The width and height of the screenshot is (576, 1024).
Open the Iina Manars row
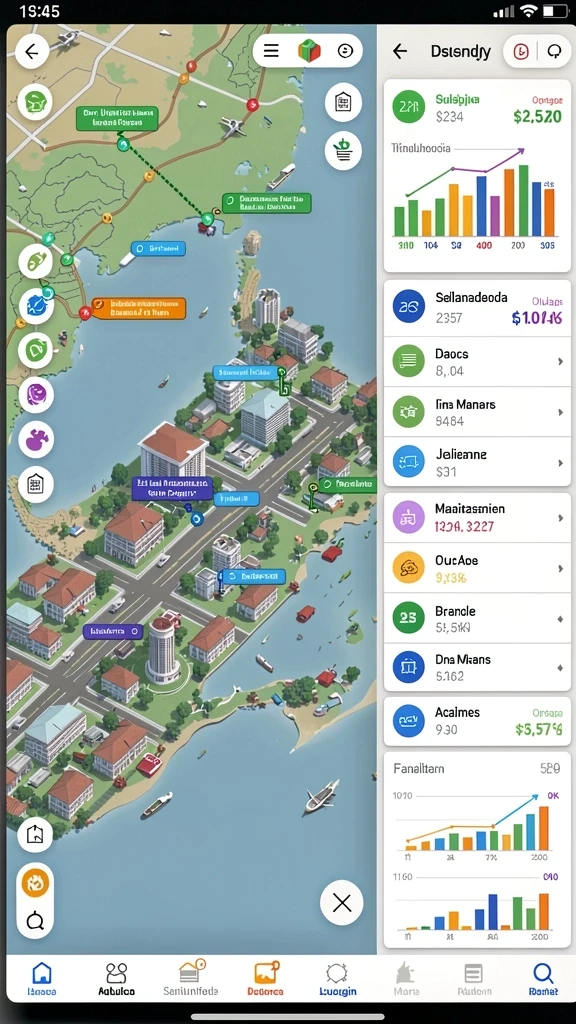(x=477, y=412)
